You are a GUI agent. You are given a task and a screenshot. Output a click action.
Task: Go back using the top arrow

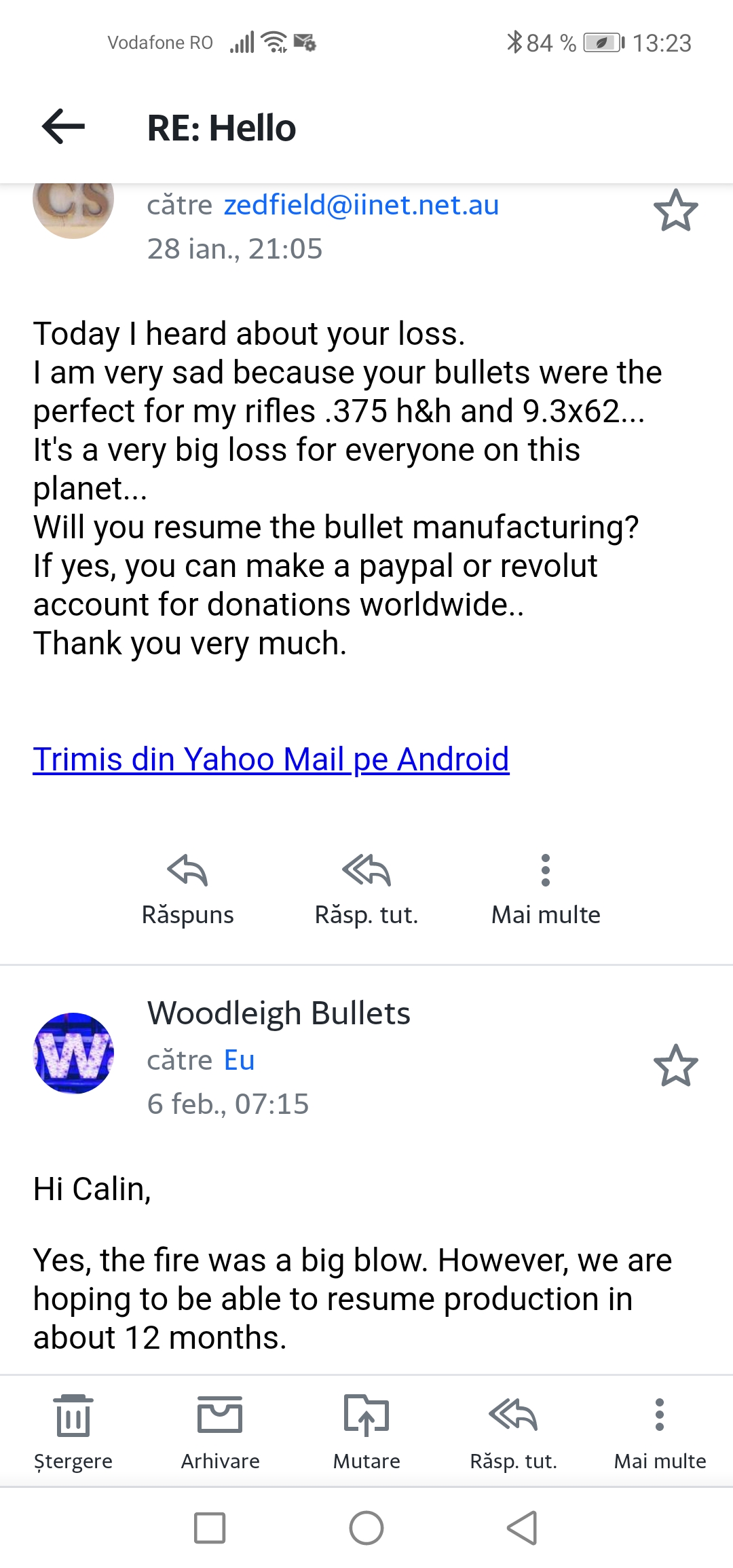coord(63,127)
